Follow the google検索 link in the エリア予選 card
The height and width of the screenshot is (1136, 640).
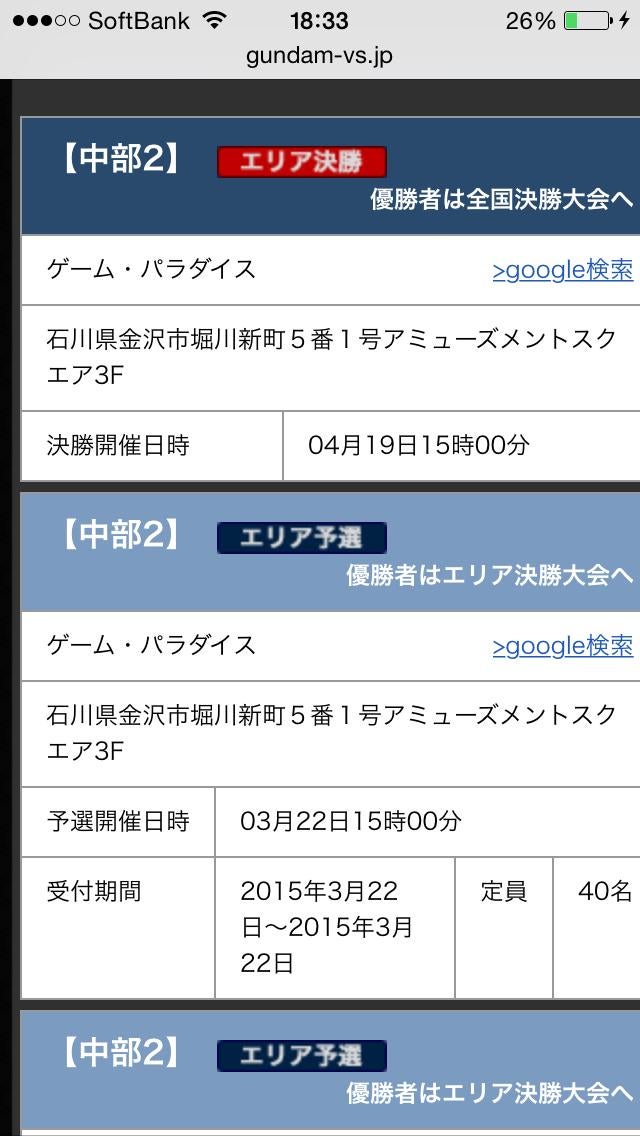click(562, 646)
